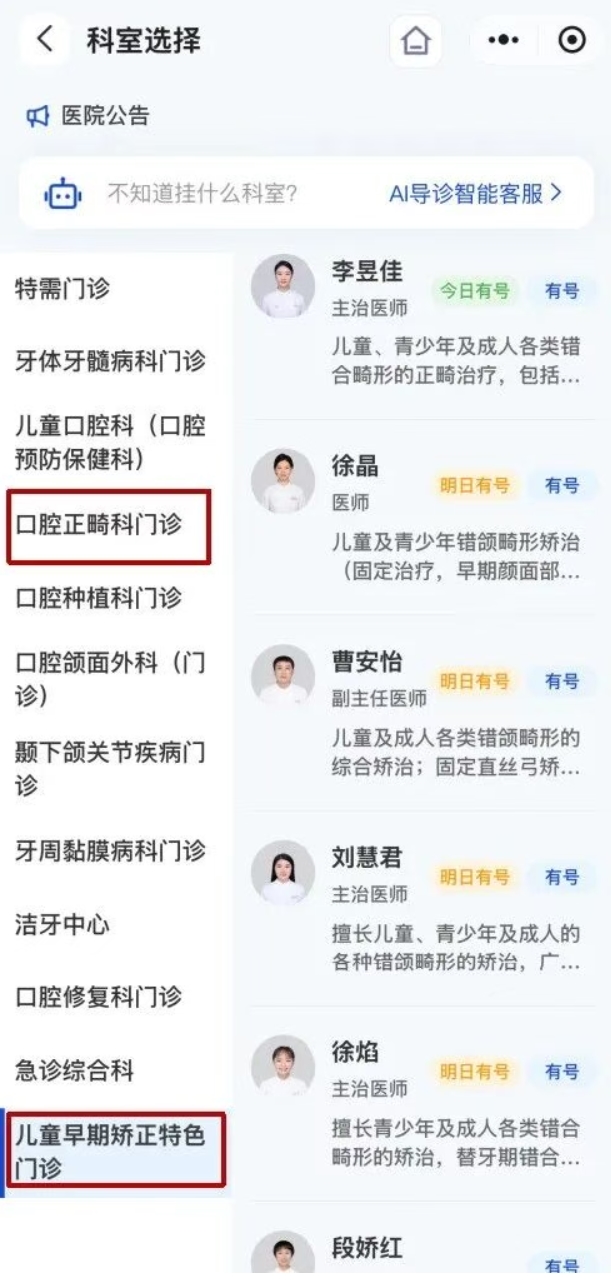Screen dimensions: 611x1282
Task: Open 医院公告 announcements
Action: (x=87, y=116)
